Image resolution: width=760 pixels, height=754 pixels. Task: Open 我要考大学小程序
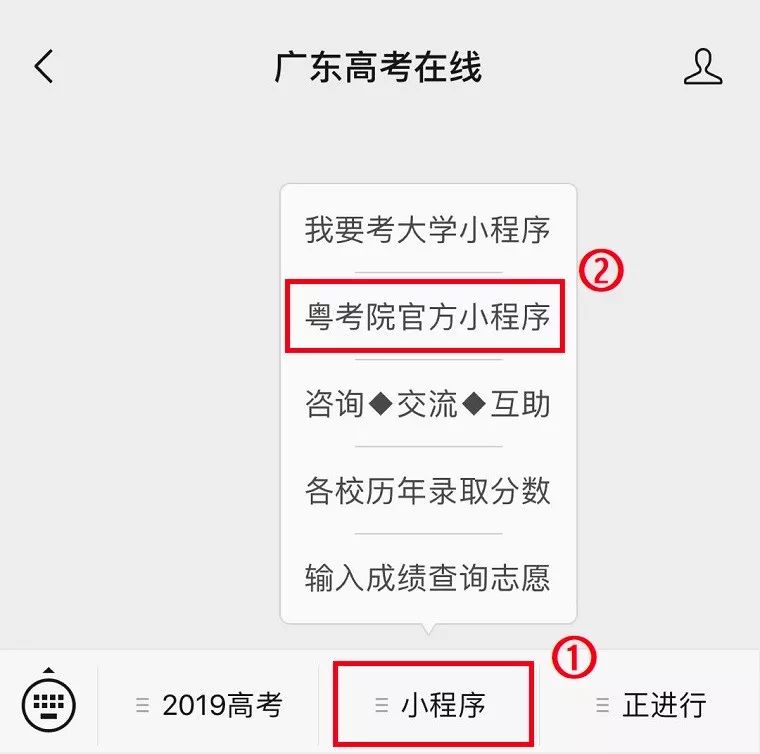click(x=428, y=230)
